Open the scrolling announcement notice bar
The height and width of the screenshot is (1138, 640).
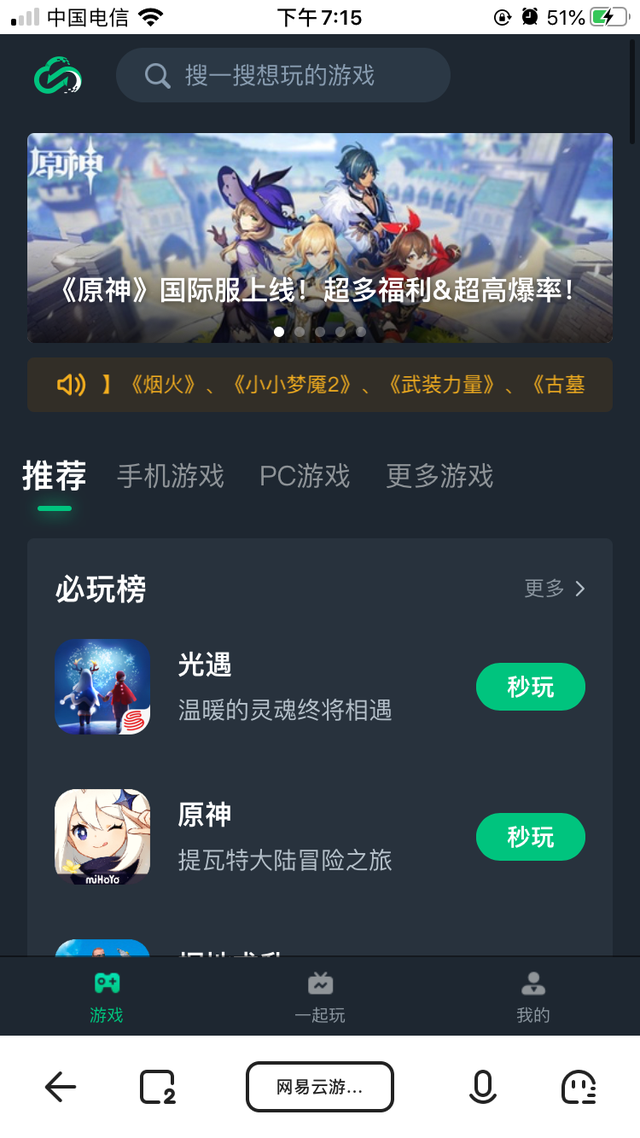click(320, 385)
